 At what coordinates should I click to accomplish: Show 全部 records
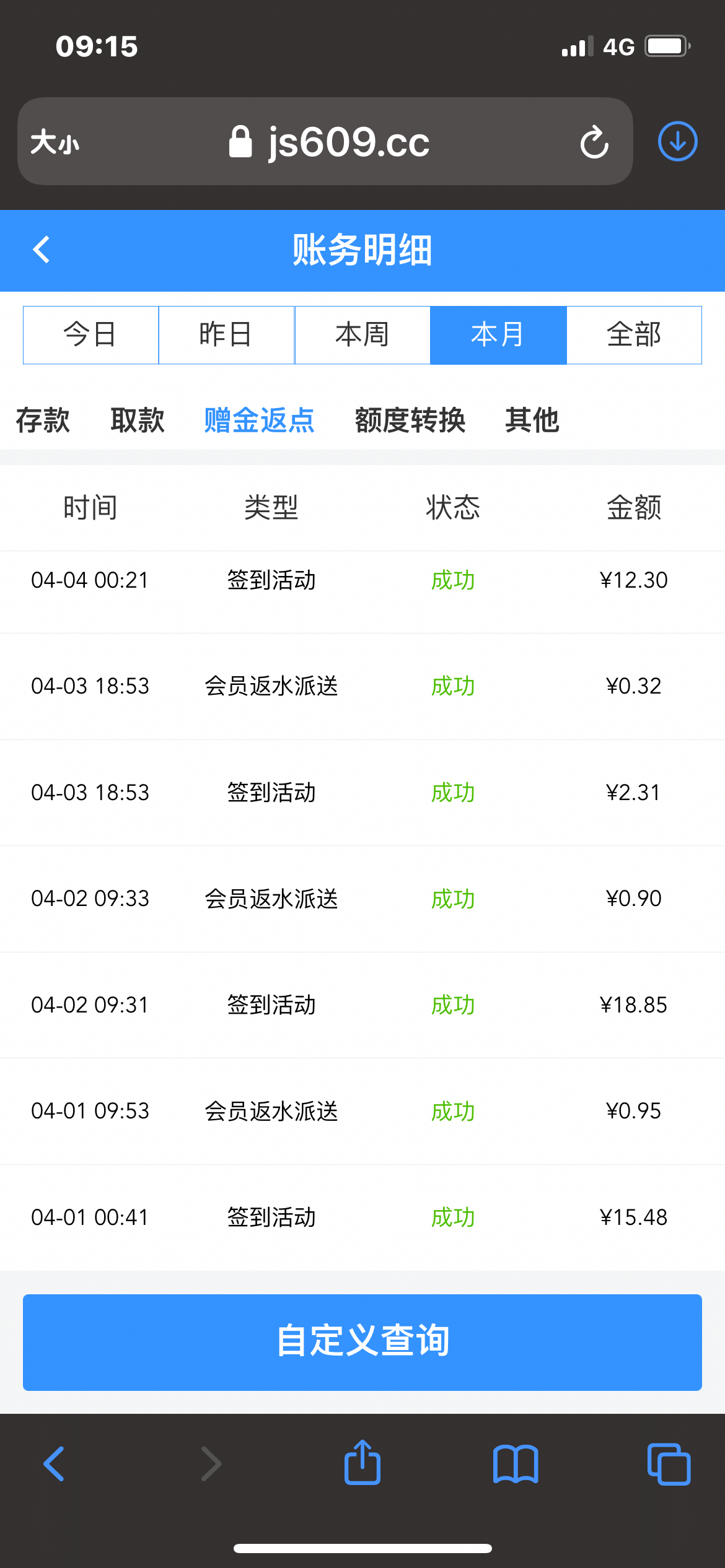tap(634, 335)
